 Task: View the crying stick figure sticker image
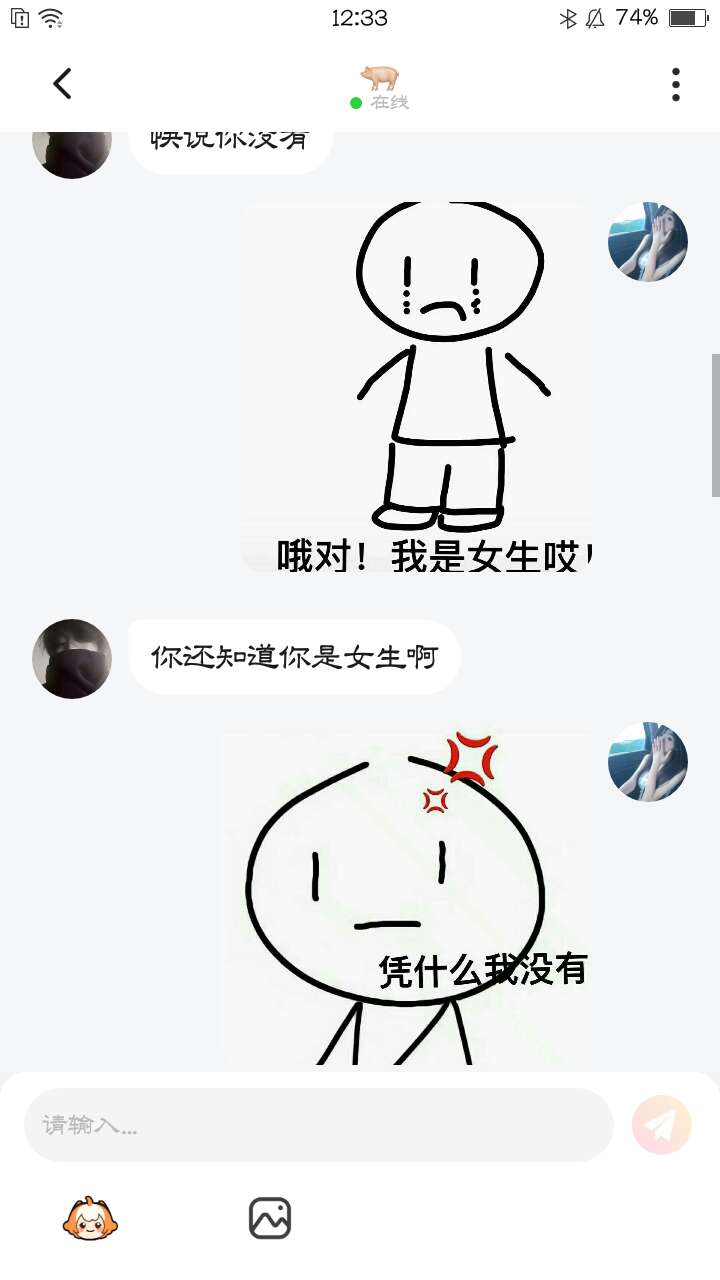(418, 388)
